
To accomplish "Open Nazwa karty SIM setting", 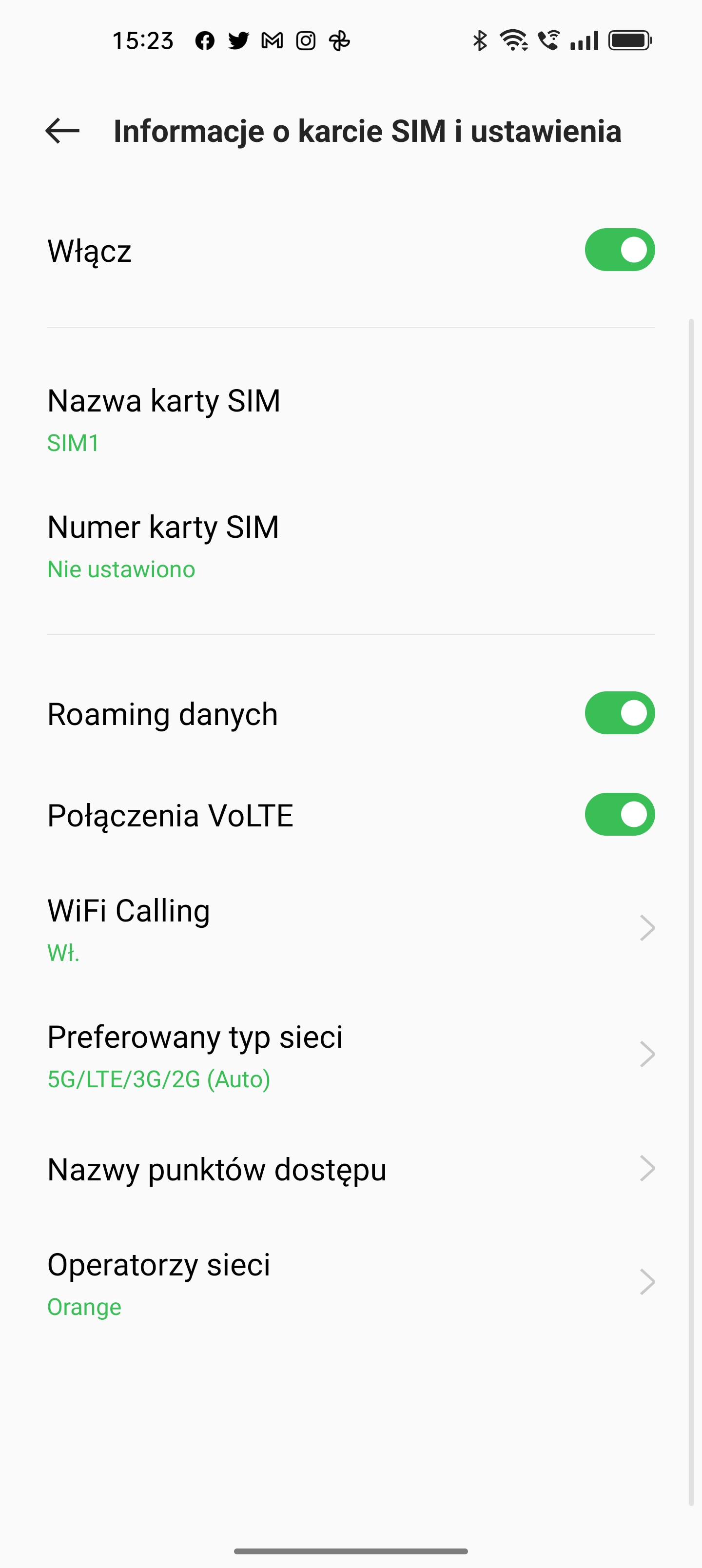I will (351, 420).
